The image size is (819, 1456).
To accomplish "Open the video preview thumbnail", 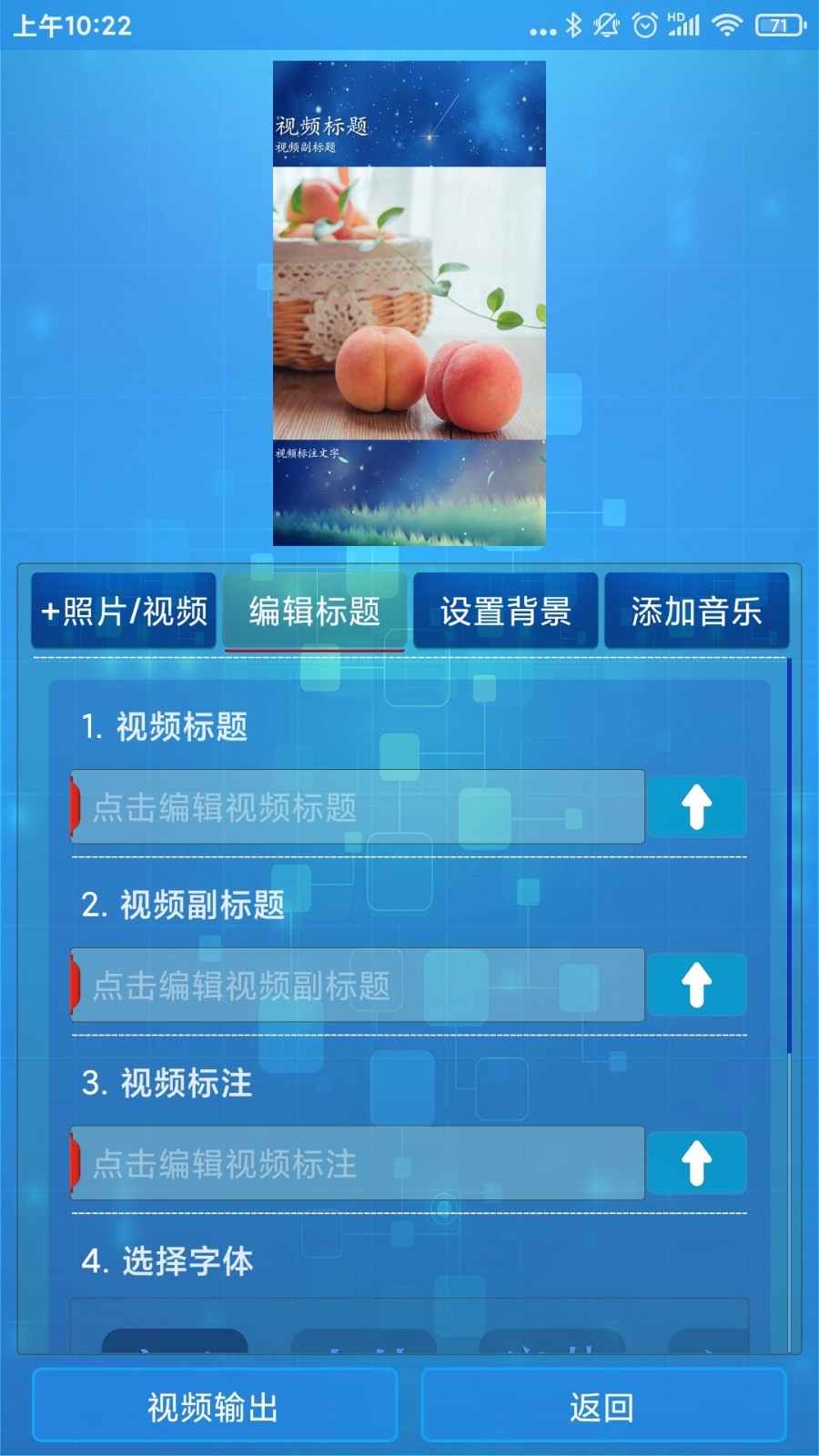I will [409, 303].
